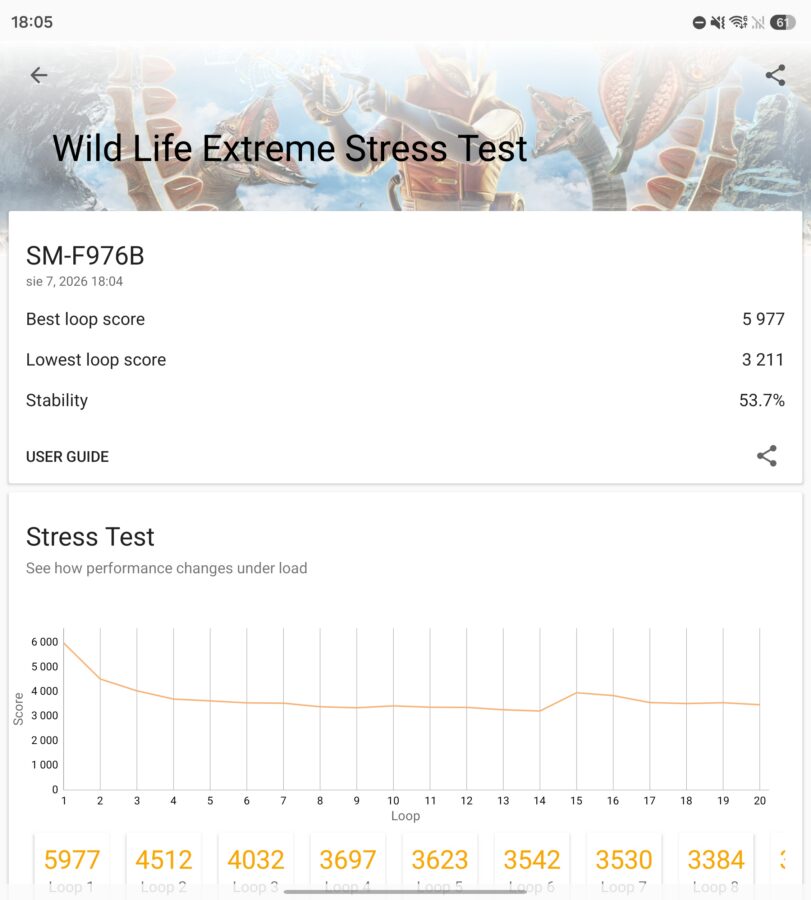The image size is (811, 900).
Task: Share the SM-F976B result card
Action: (767, 456)
